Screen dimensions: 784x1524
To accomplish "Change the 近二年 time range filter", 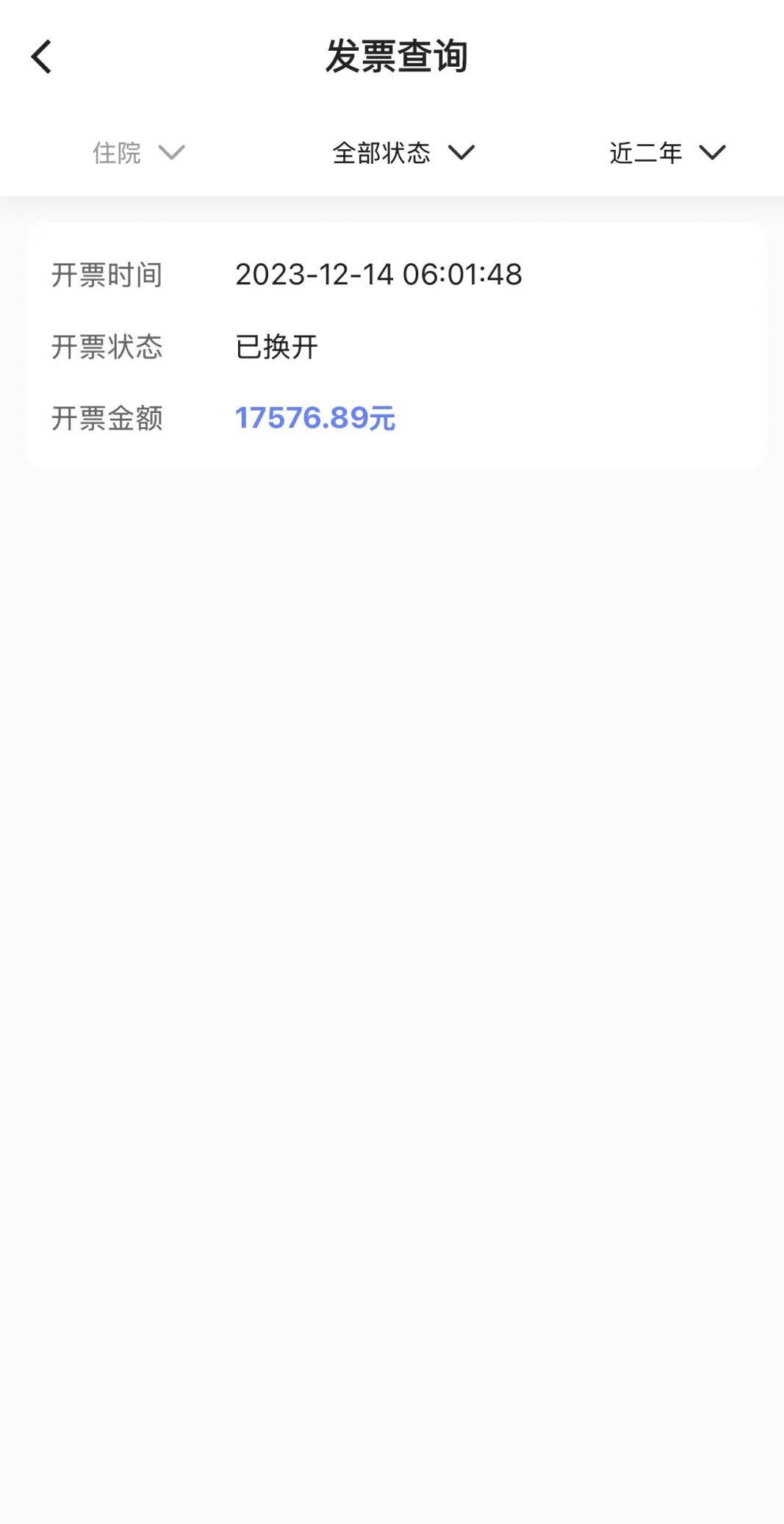I will tap(667, 153).
